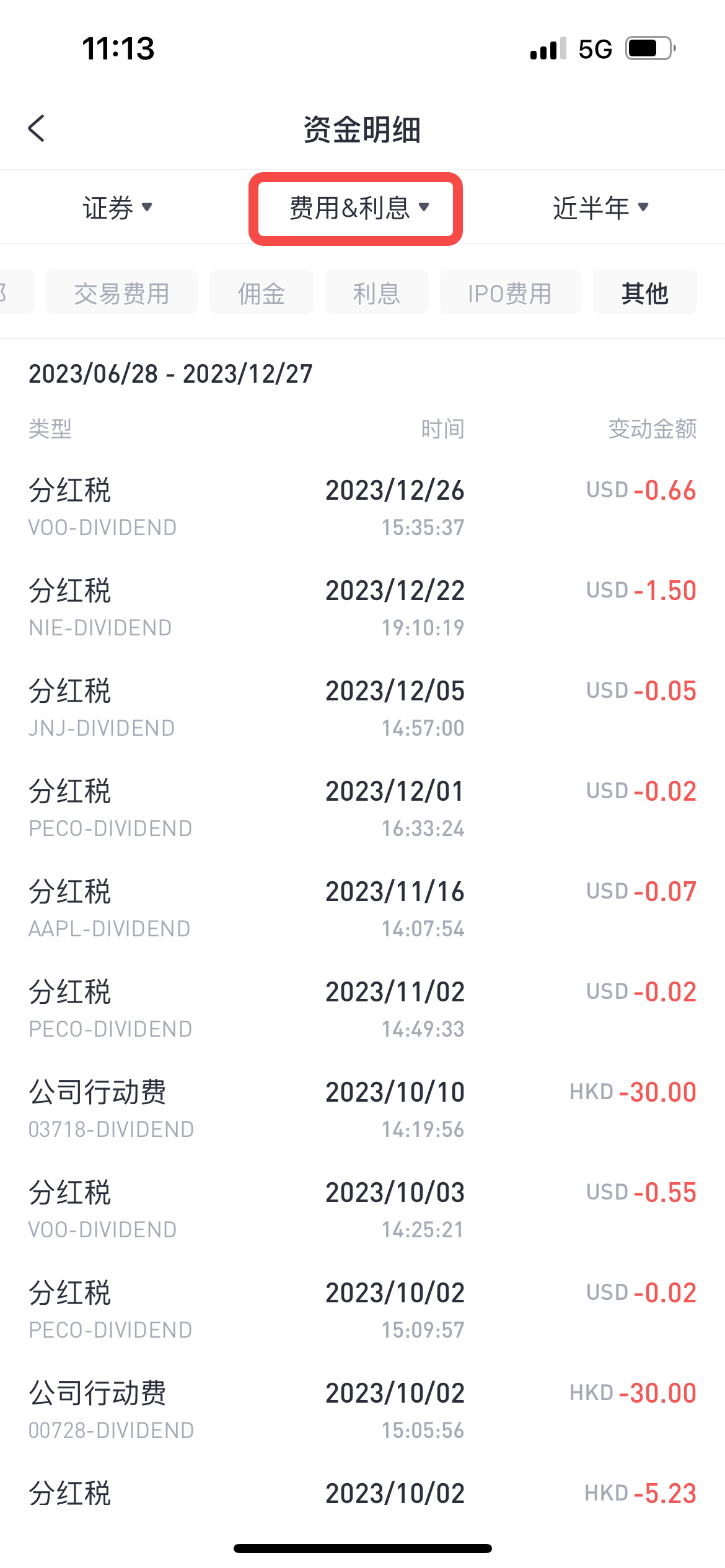Filter by 交易费用 chip
Screen dimensions: 725x1568
coord(122,292)
